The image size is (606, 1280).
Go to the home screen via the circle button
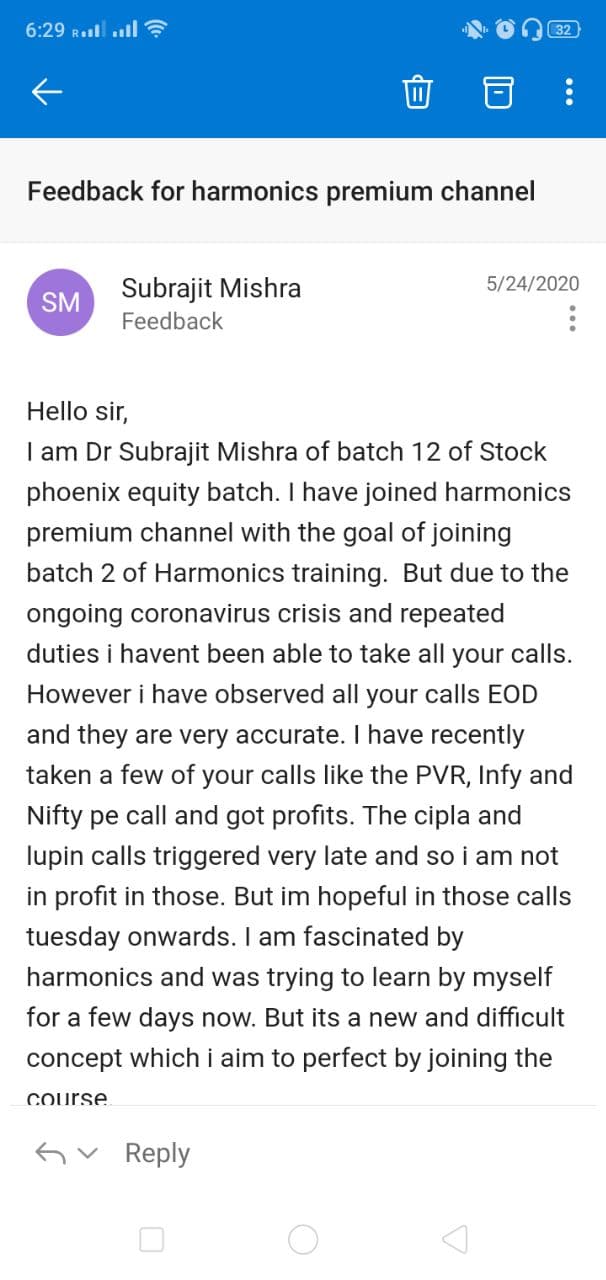point(303,1240)
